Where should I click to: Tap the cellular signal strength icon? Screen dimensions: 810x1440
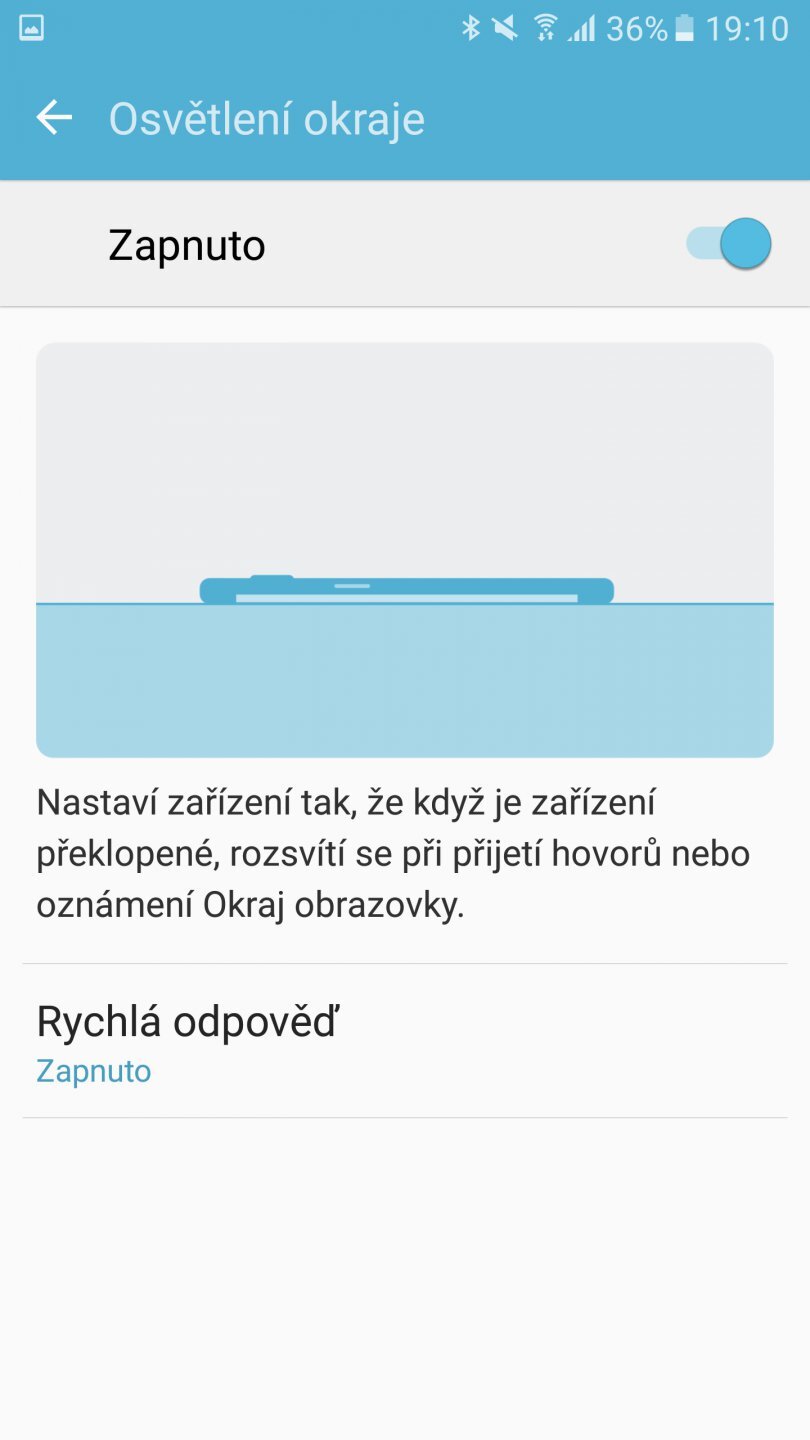pyautogui.click(x=583, y=28)
